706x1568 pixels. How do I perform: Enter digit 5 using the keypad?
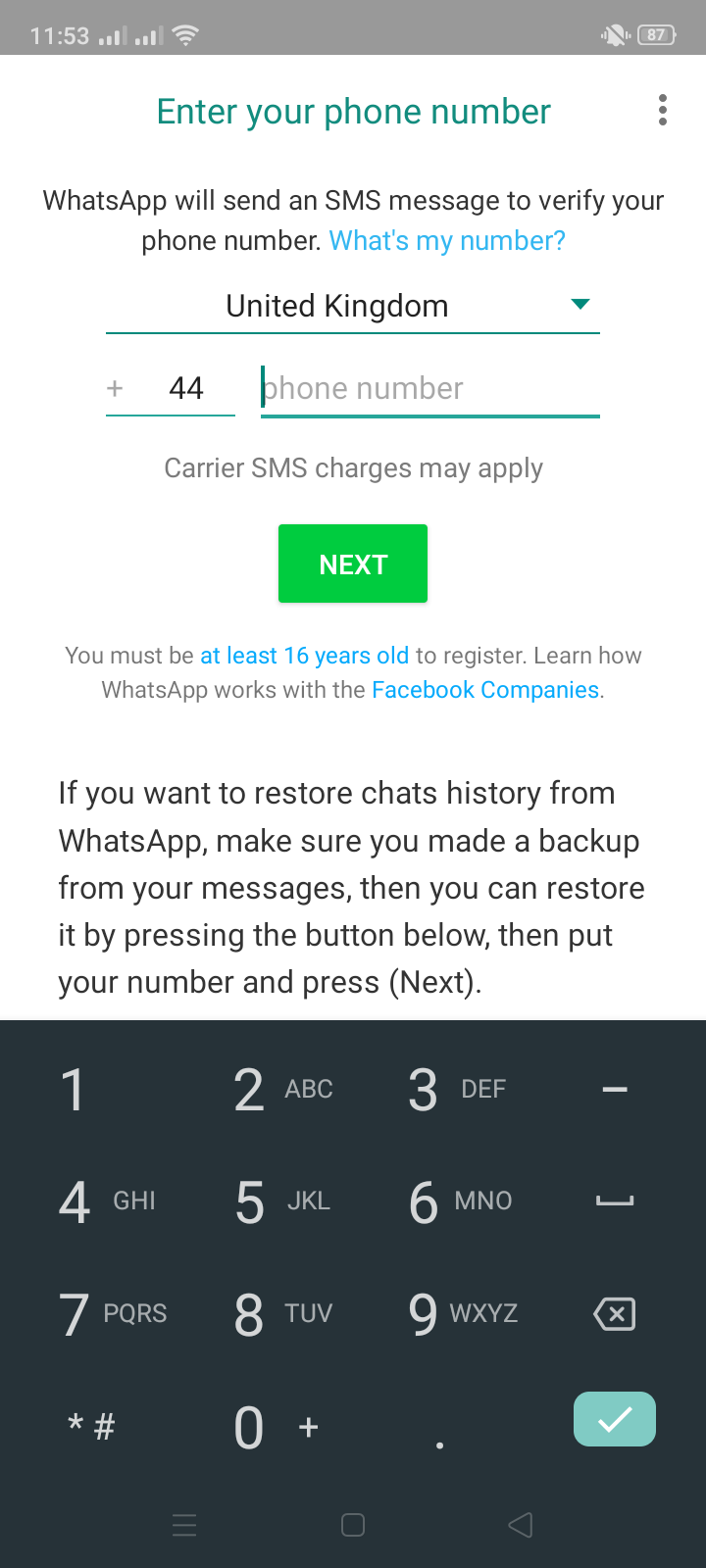251,1201
